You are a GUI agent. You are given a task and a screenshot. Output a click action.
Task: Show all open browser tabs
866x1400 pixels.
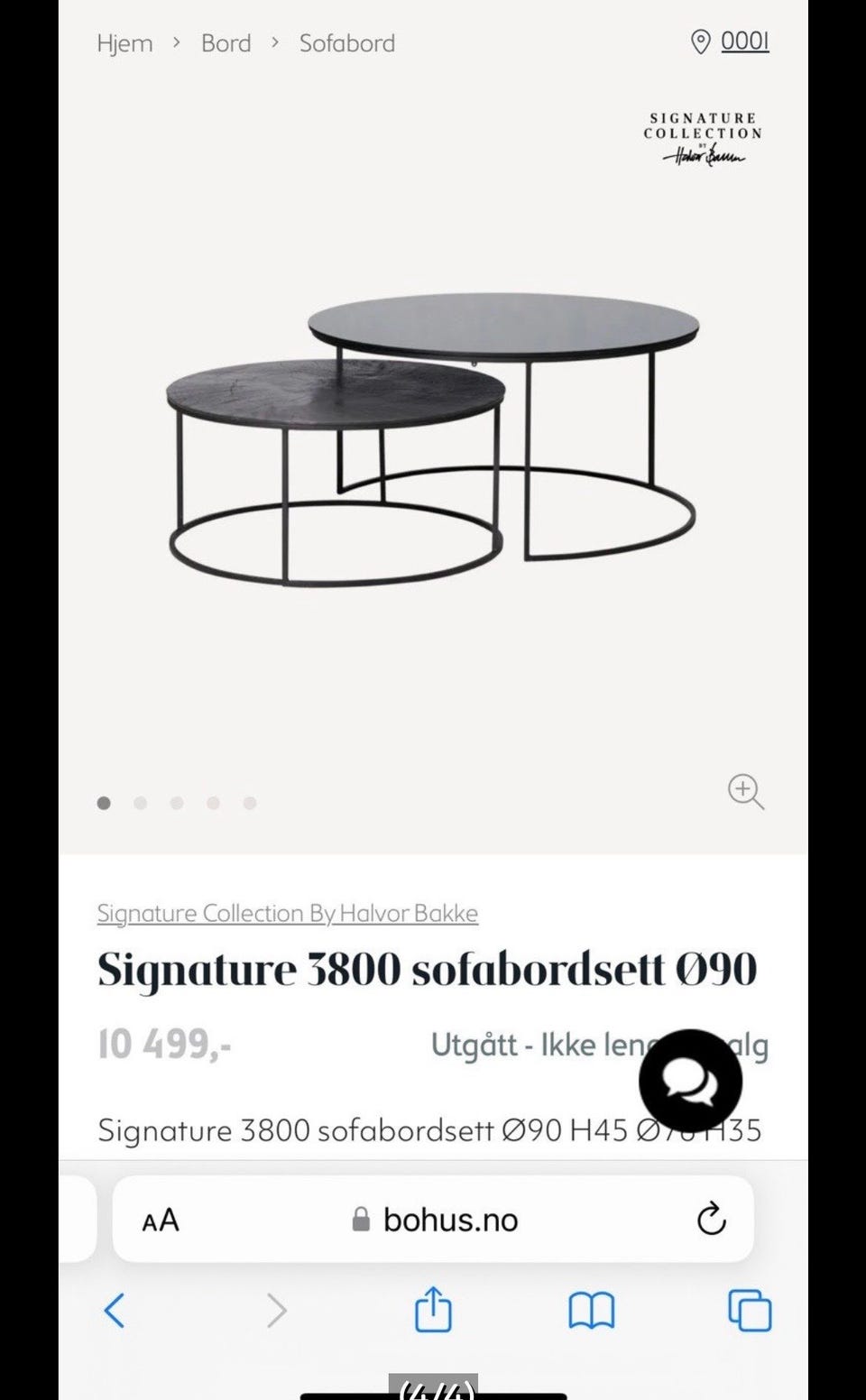[750, 1310]
